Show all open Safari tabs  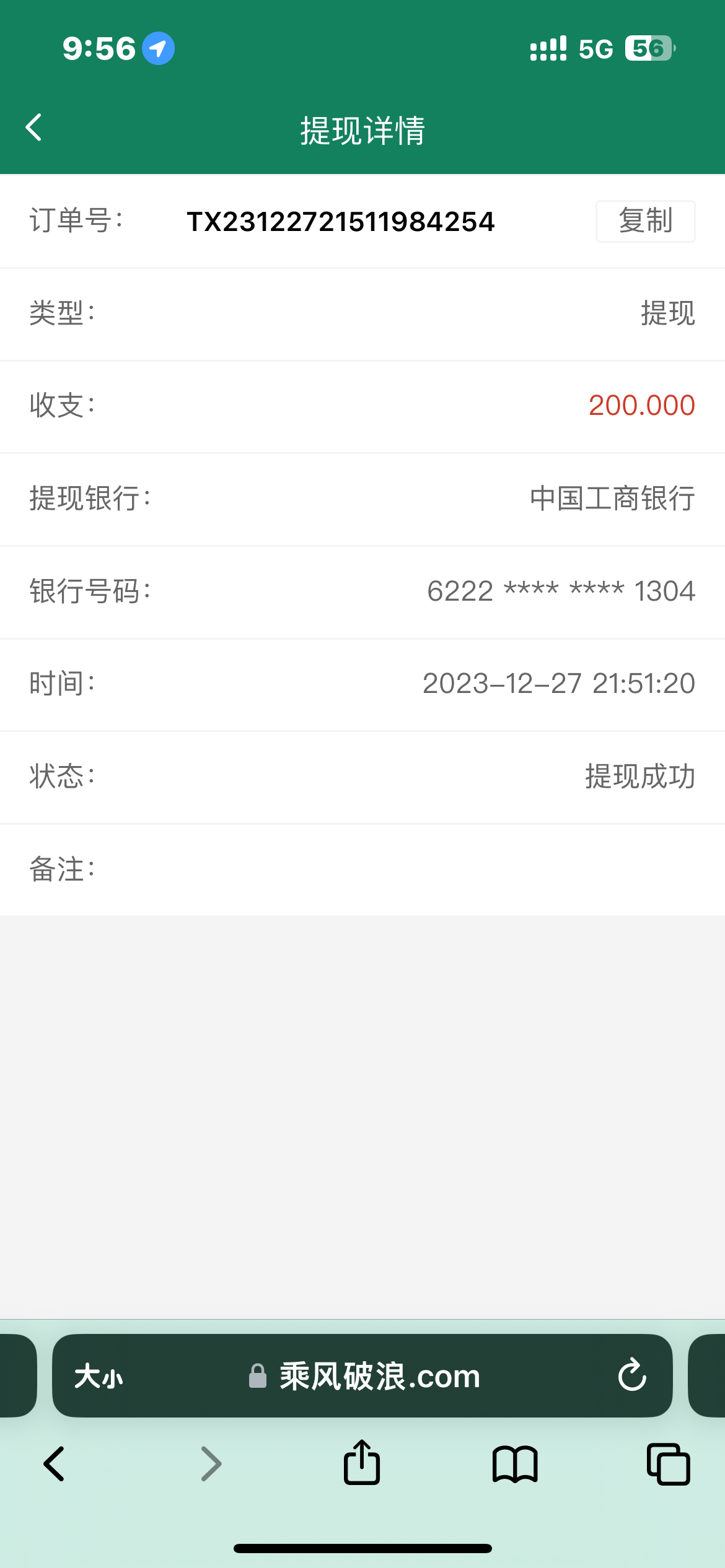pos(668,1464)
